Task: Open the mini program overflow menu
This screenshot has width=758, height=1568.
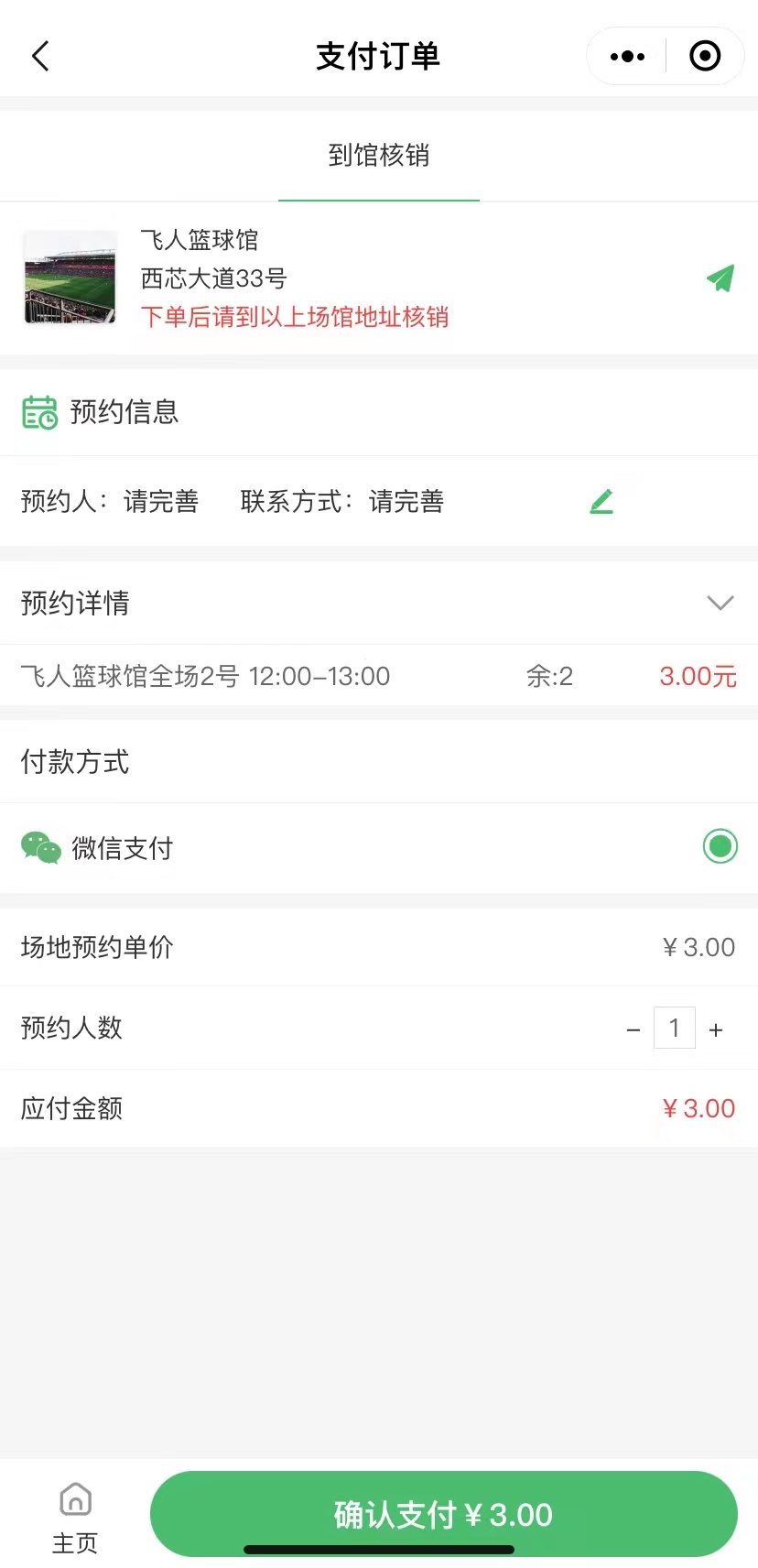Action: 627,56
